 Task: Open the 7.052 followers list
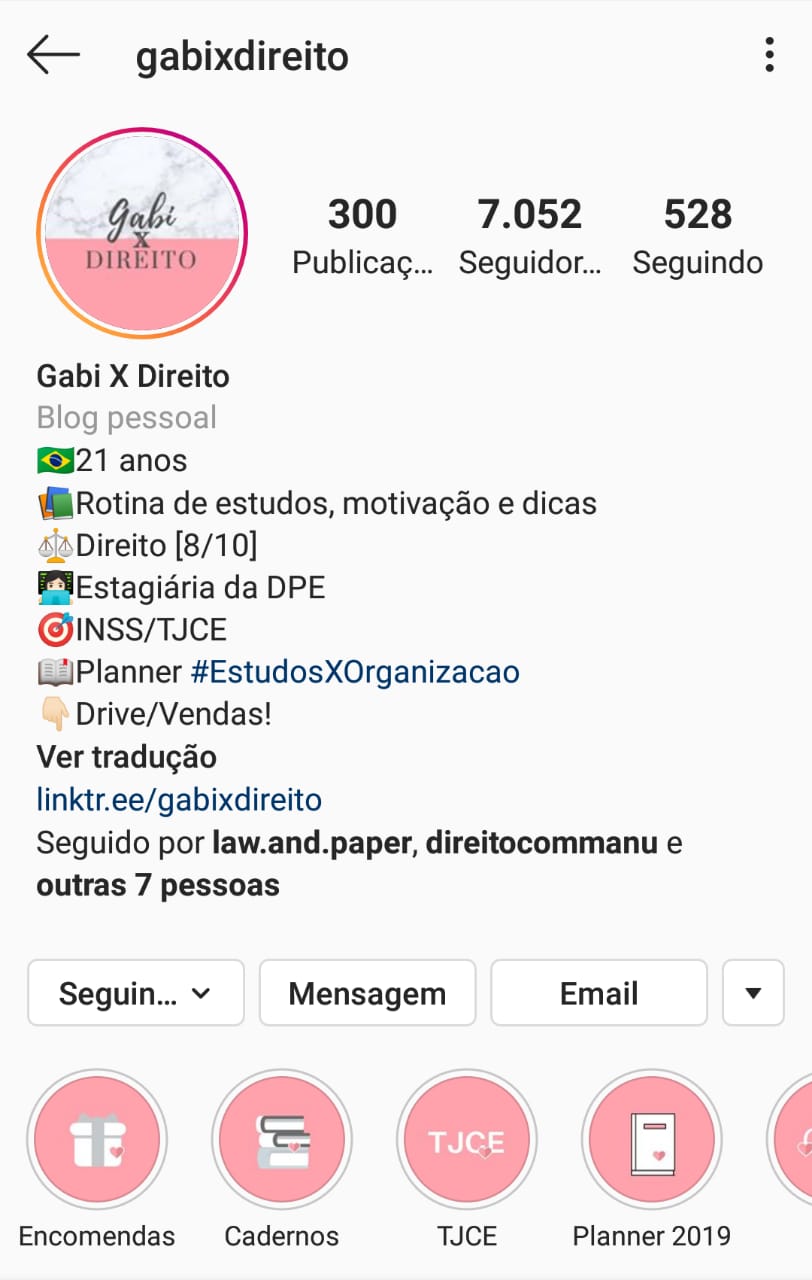pyautogui.click(x=530, y=235)
